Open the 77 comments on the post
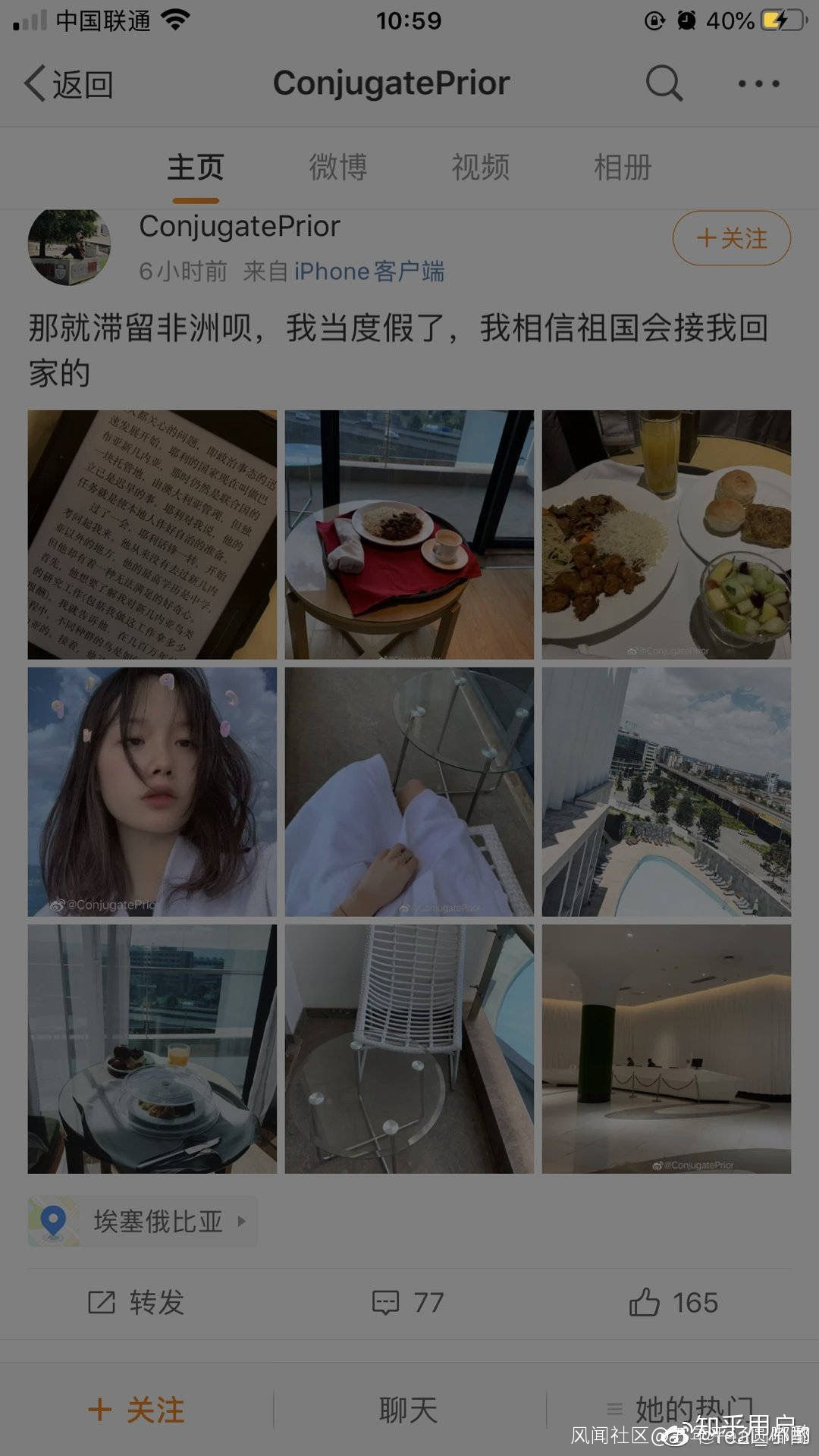Viewport: 819px width, 1456px height. point(408,1302)
